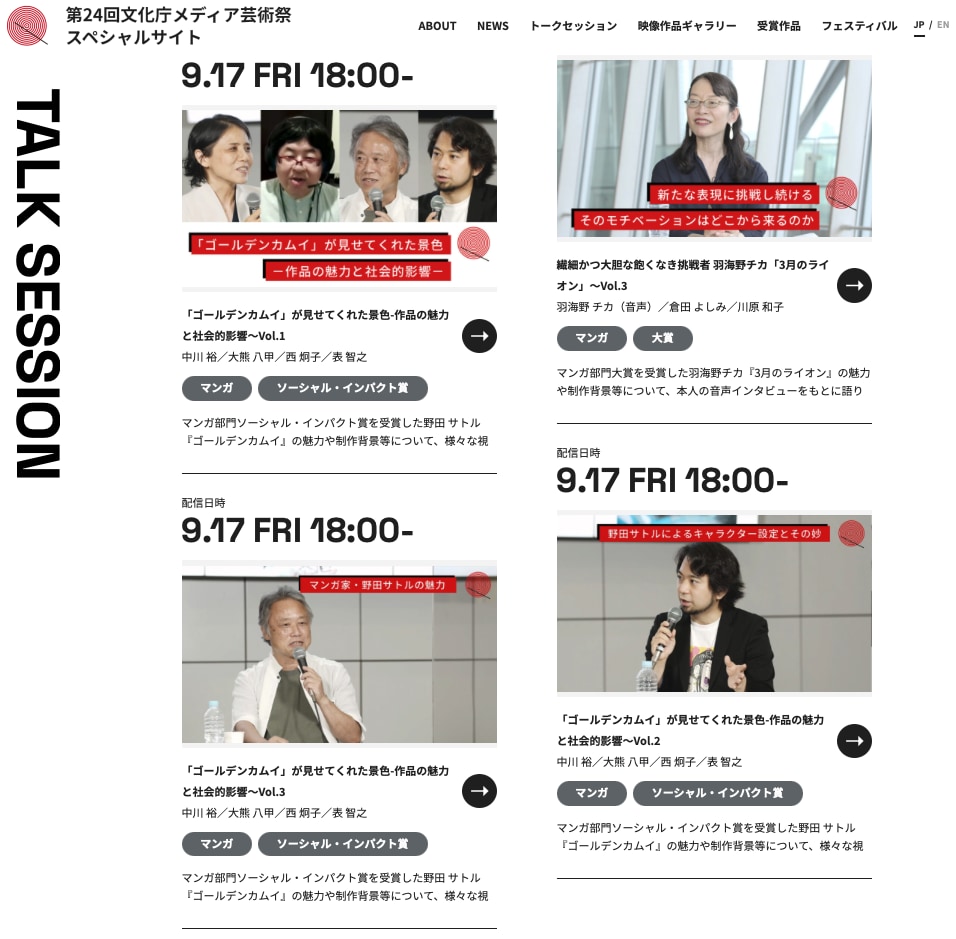
Task: Select ソーシャル・インパクト賞 tag under Vol.2
Action: pos(717,793)
